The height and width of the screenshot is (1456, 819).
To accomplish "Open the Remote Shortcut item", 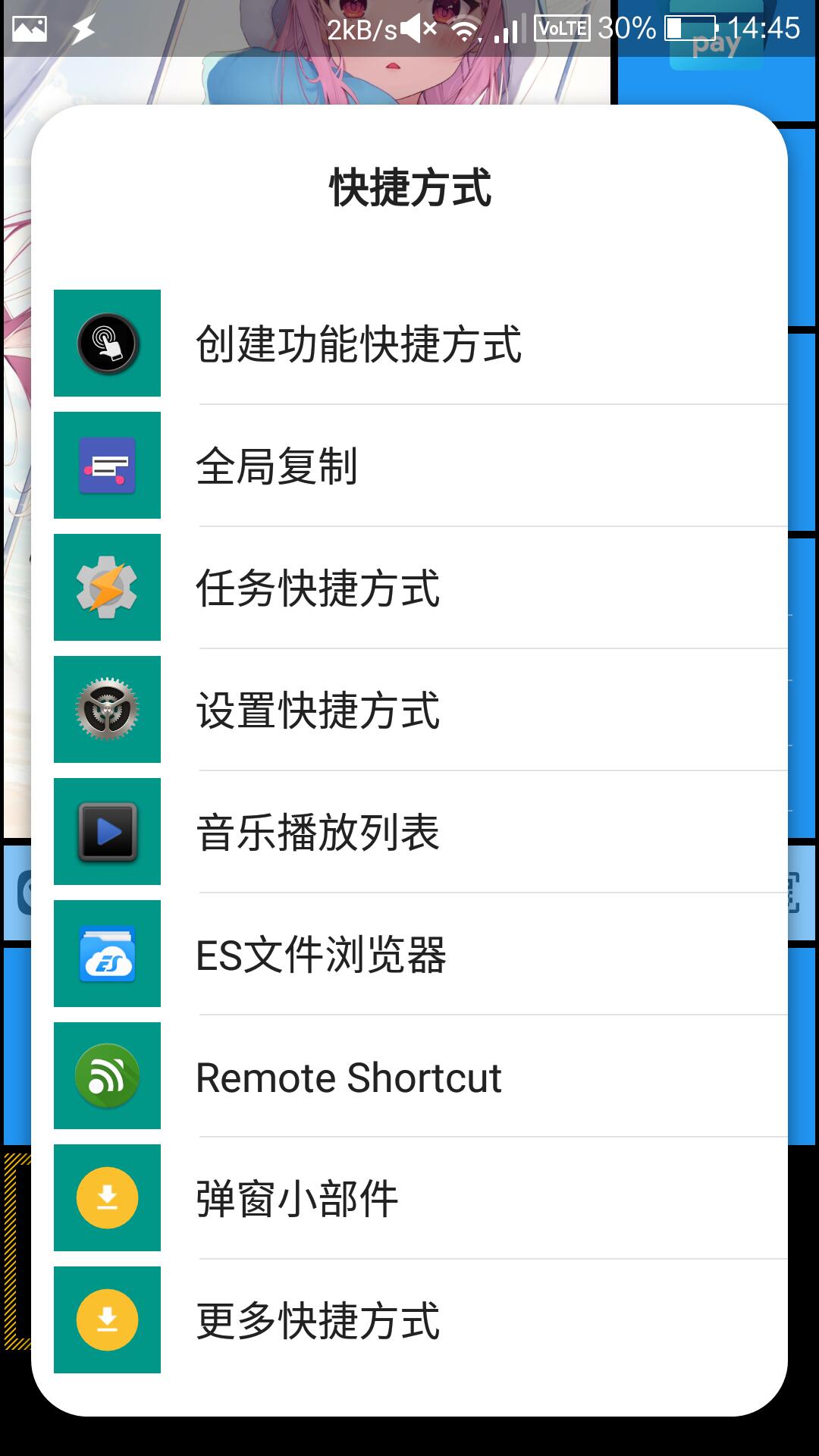I will 348,1077.
